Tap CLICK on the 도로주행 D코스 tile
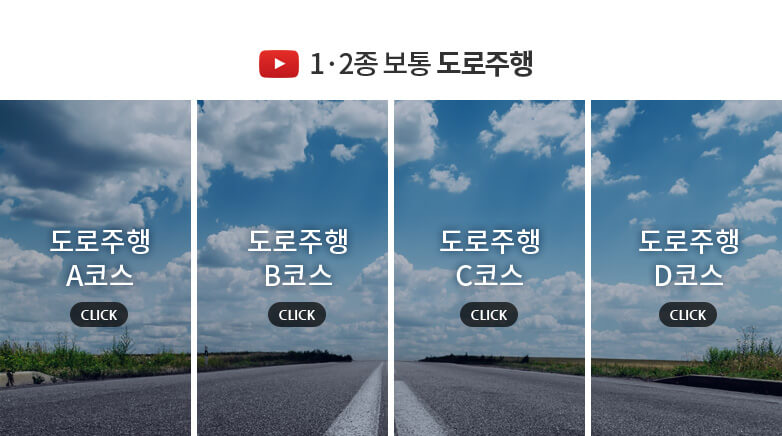This screenshot has width=782, height=436. click(687, 314)
